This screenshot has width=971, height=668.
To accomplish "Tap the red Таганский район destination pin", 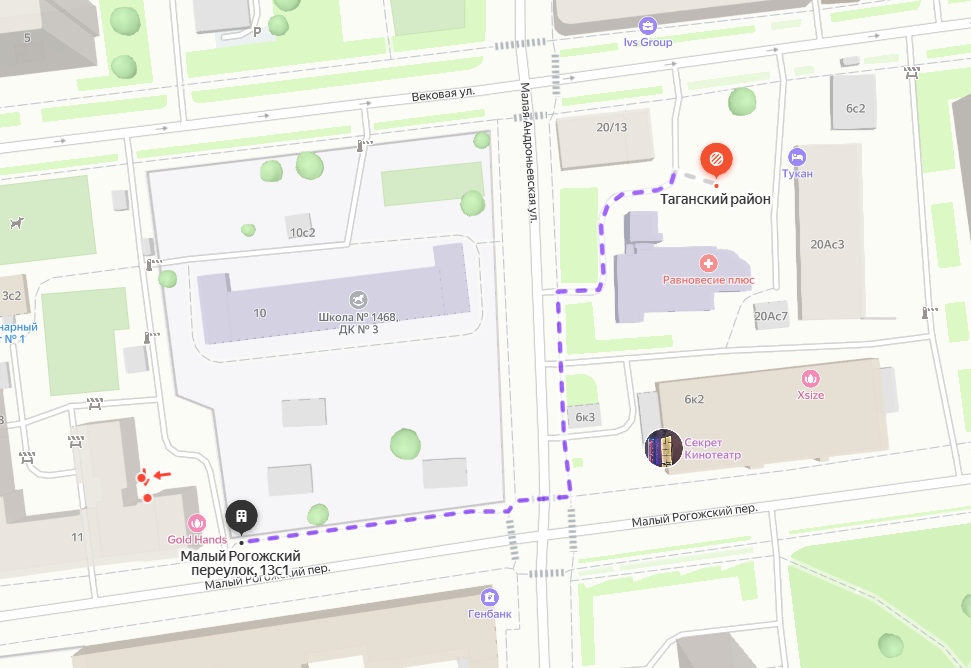I will tap(716, 160).
